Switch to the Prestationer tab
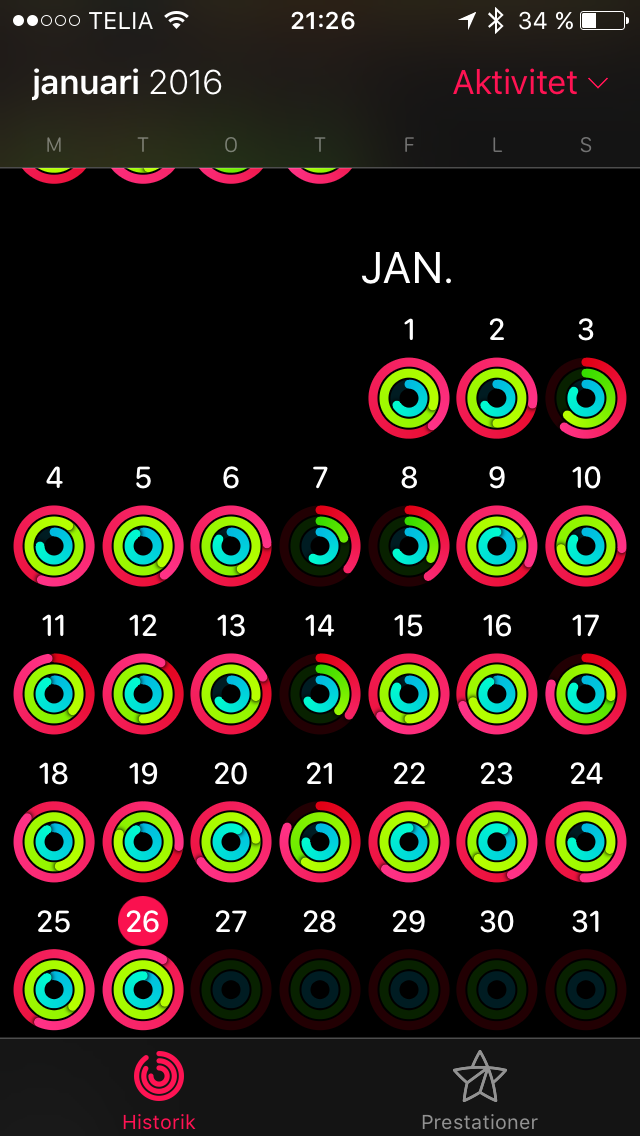Screen dimensions: 640x1136 pyautogui.click(x=480, y=1088)
